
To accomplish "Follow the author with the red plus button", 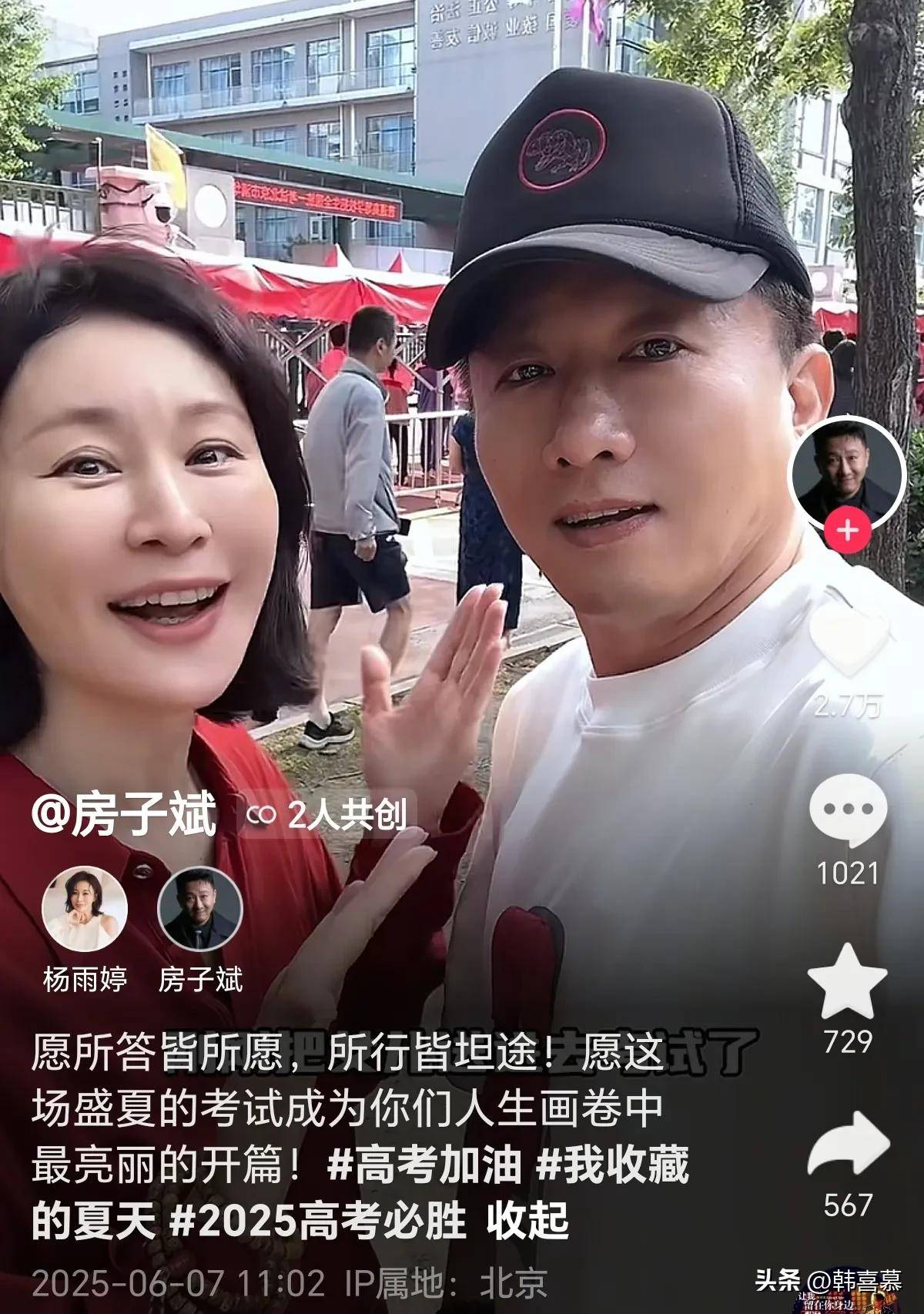I will point(847,531).
